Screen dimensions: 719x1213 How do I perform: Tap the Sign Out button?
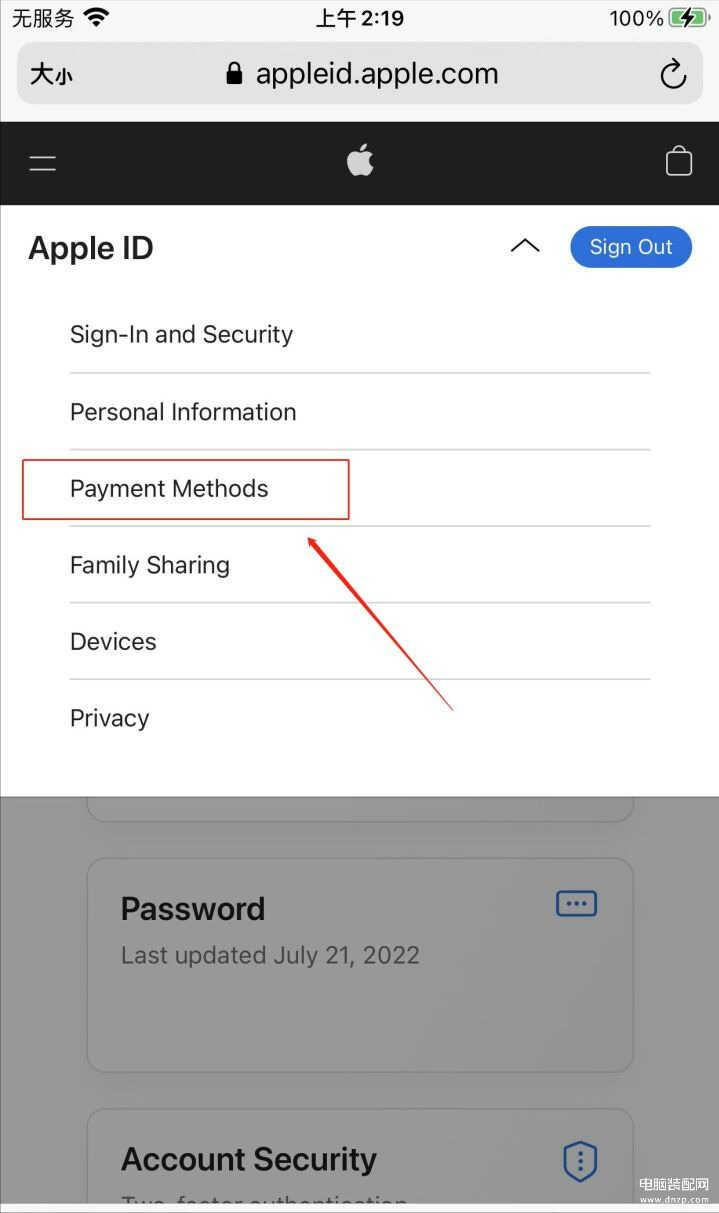pos(630,247)
